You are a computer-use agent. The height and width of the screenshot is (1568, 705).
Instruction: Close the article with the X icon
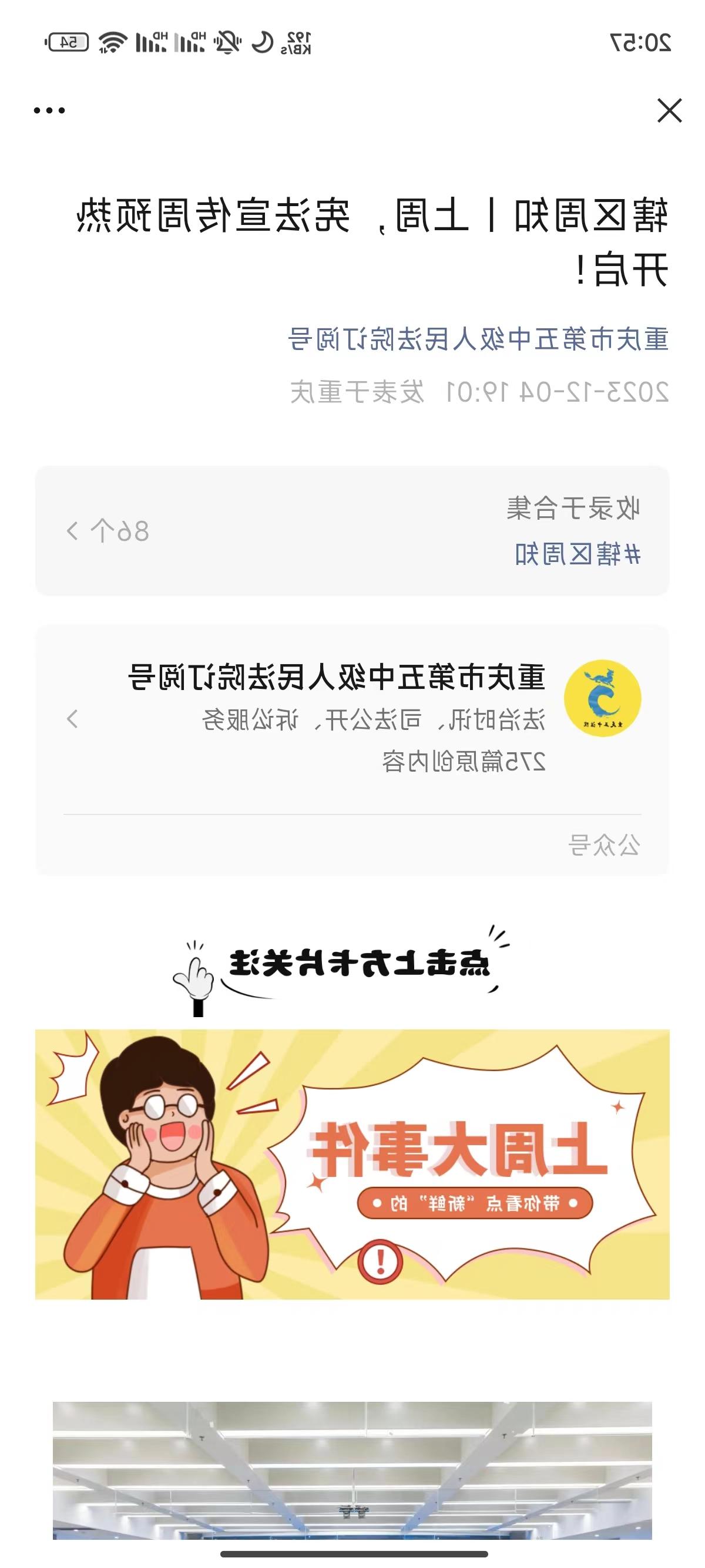[x=669, y=111]
